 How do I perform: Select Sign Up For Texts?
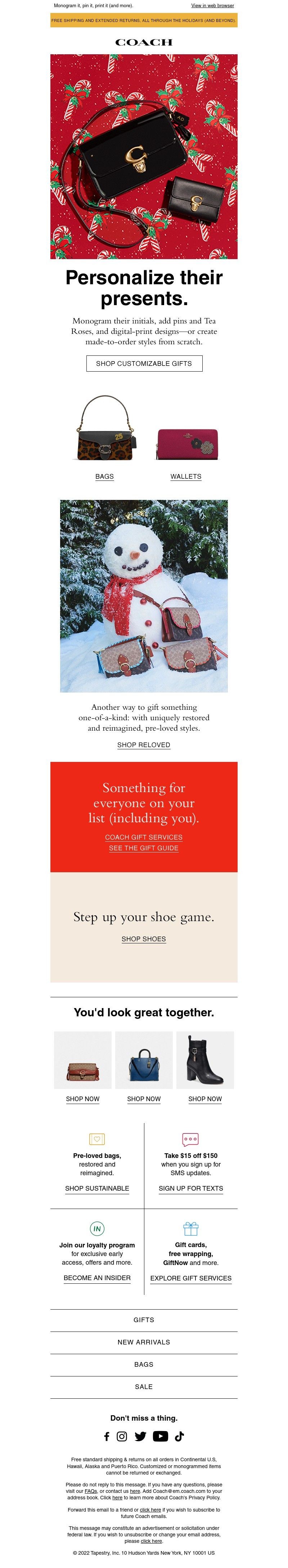pos(190,1188)
